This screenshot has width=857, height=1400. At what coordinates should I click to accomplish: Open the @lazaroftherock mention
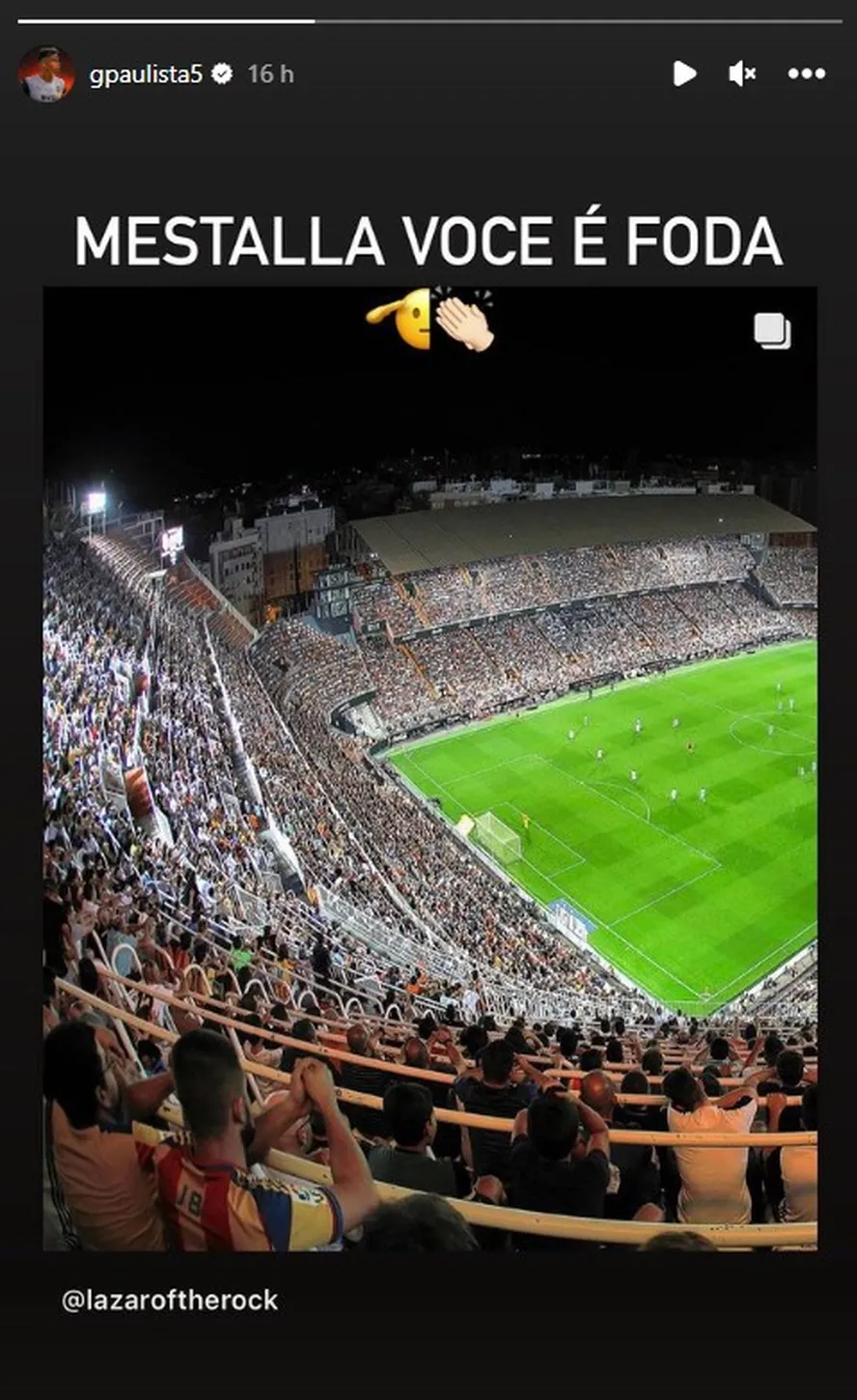click(170, 1301)
